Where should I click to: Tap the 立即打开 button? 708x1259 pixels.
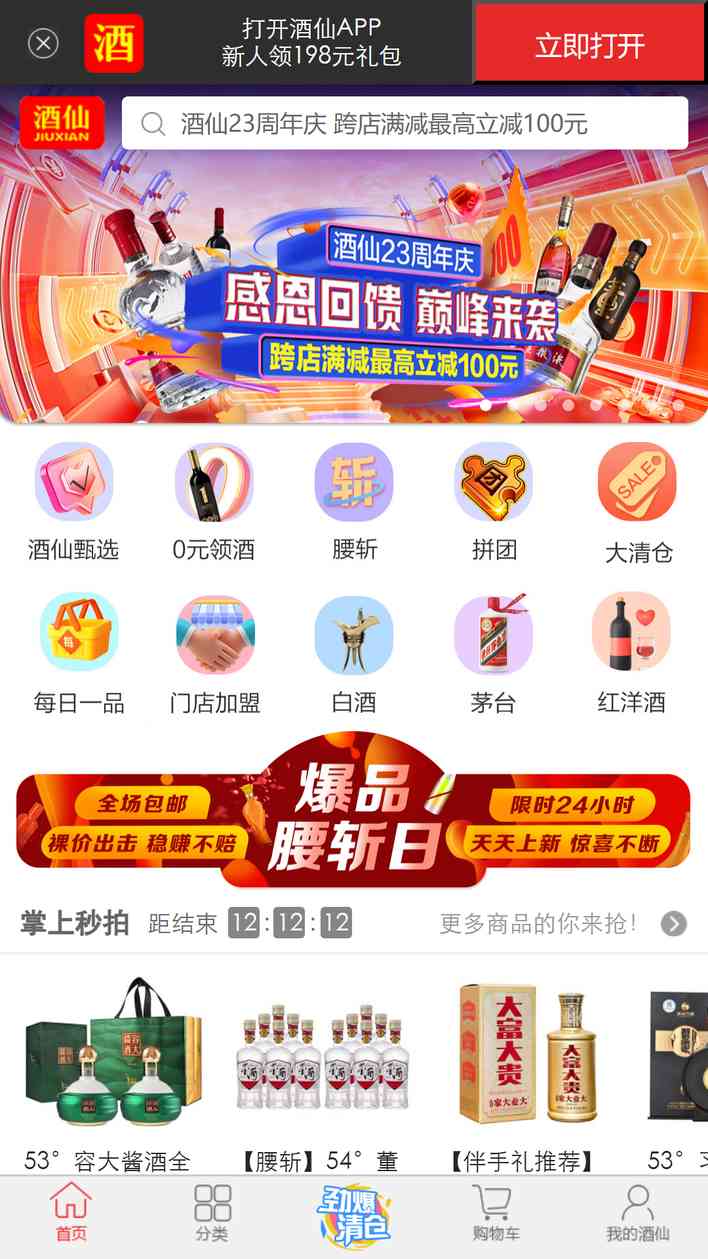590,45
